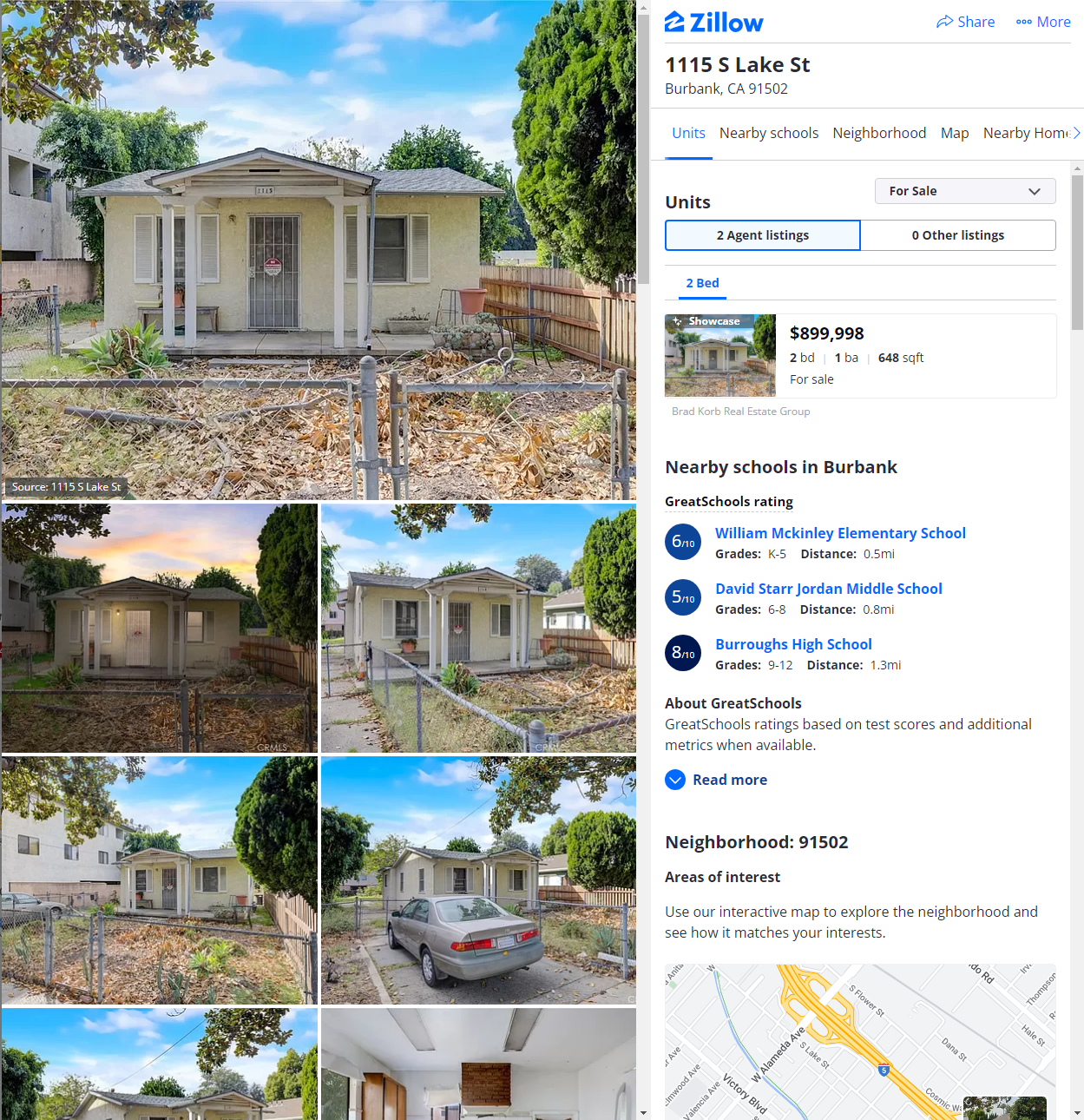The image size is (1084, 1120).
Task: Switch to 0 Other listings
Action: (x=958, y=235)
